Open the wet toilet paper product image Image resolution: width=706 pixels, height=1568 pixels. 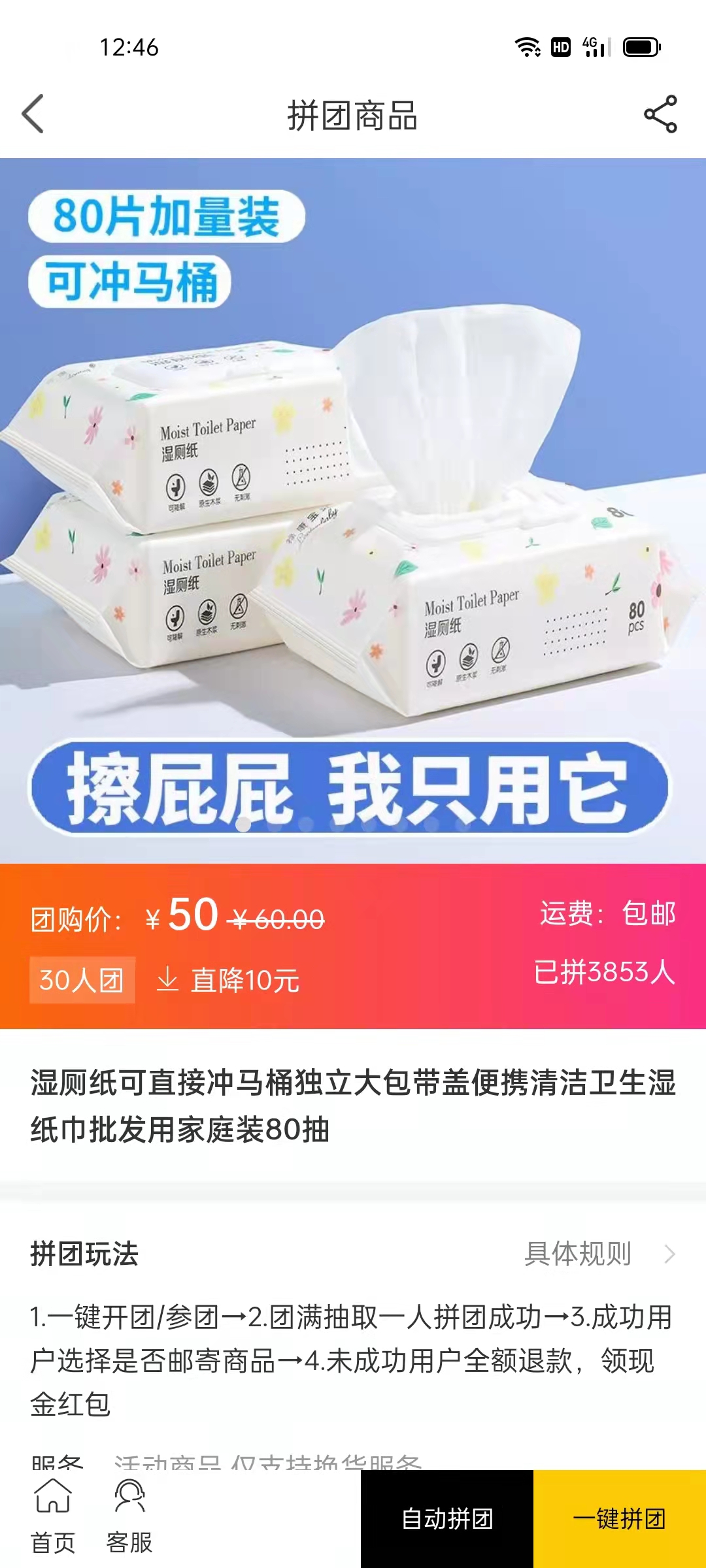pyautogui.click(x=353, y=510)
